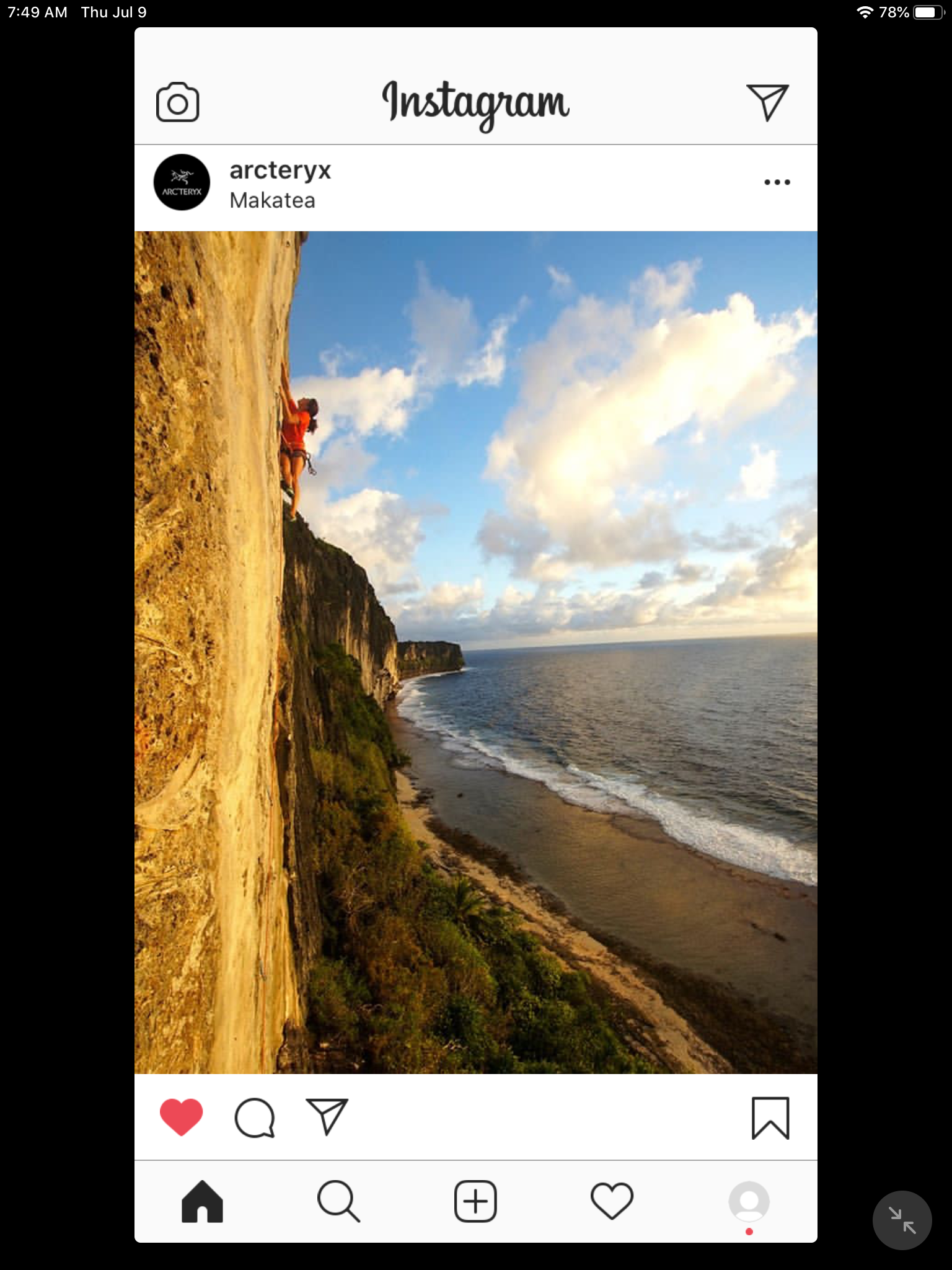Save the post with bookmark icon
Screen dimensions: 952x1270
coord(770,1118)
